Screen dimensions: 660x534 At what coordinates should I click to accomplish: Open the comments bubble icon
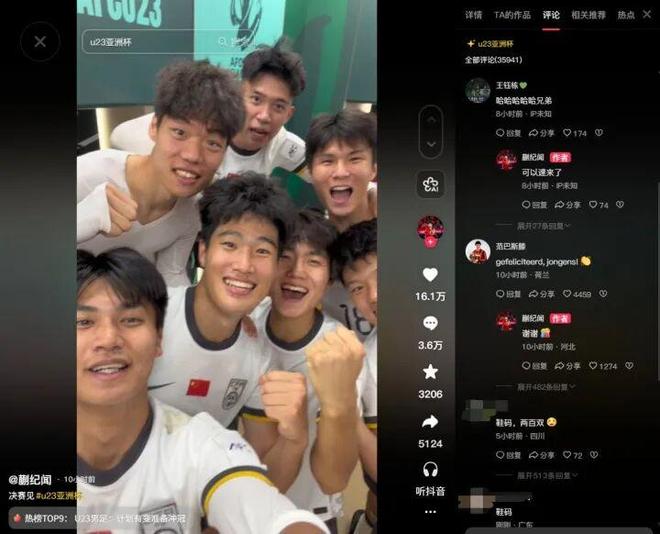pyautogui.click(x=430, y=323)
